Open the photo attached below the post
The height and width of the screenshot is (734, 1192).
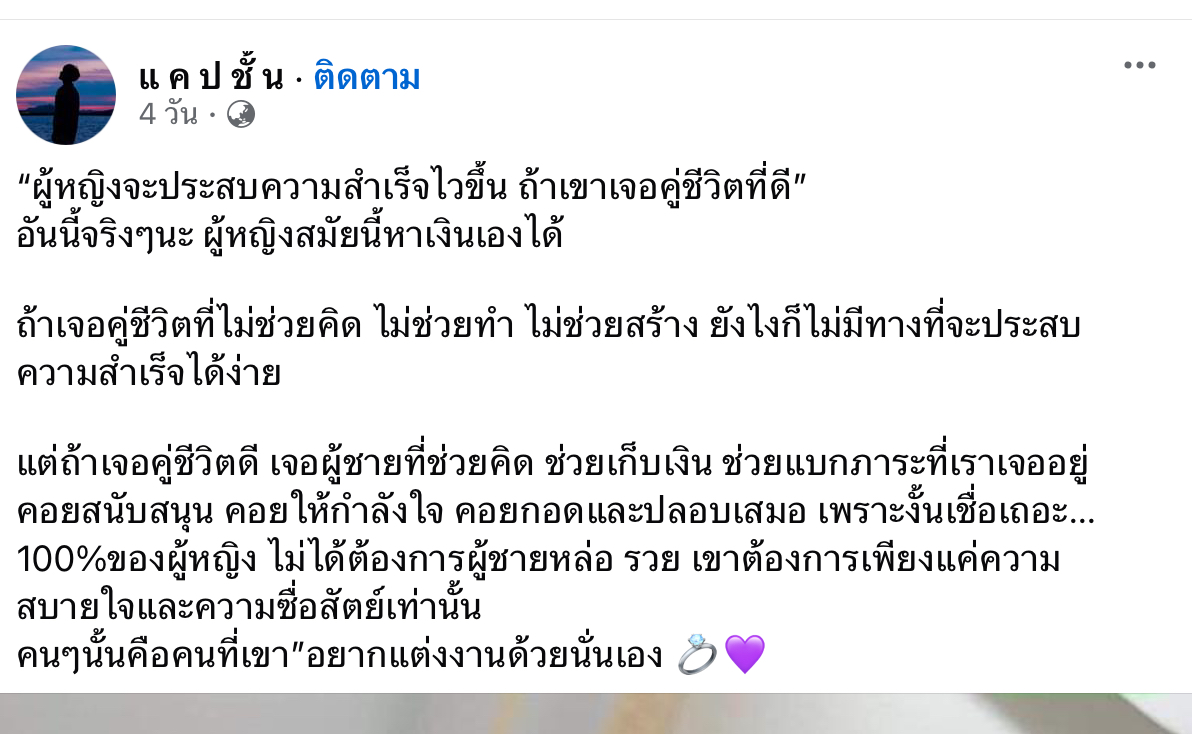tap(596, 714)
